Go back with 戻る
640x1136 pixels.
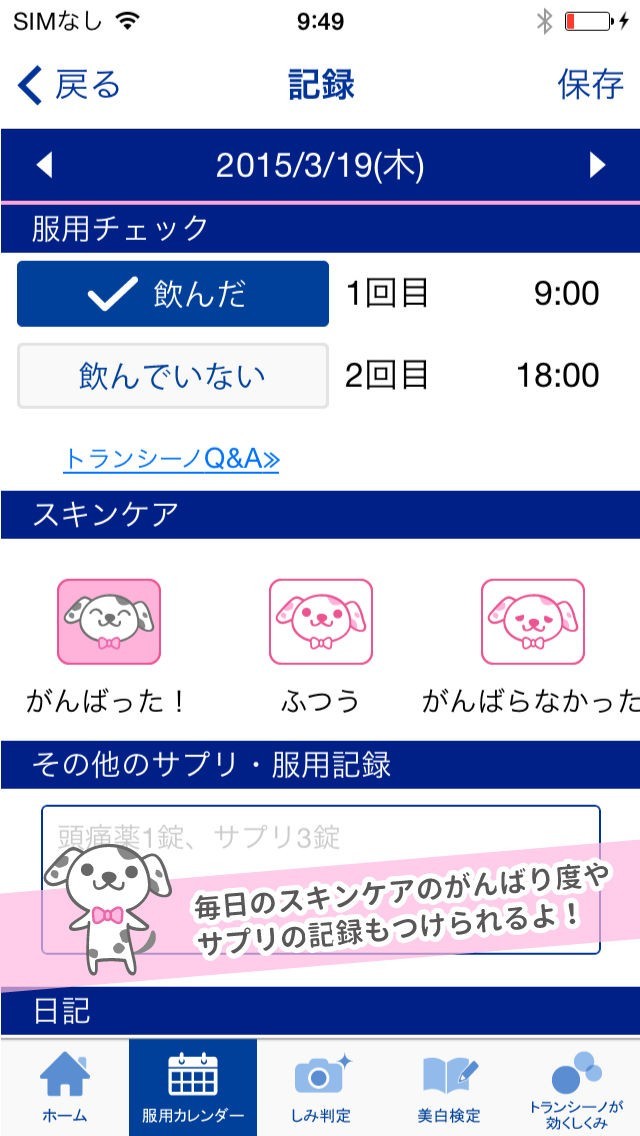coord(68,85)
